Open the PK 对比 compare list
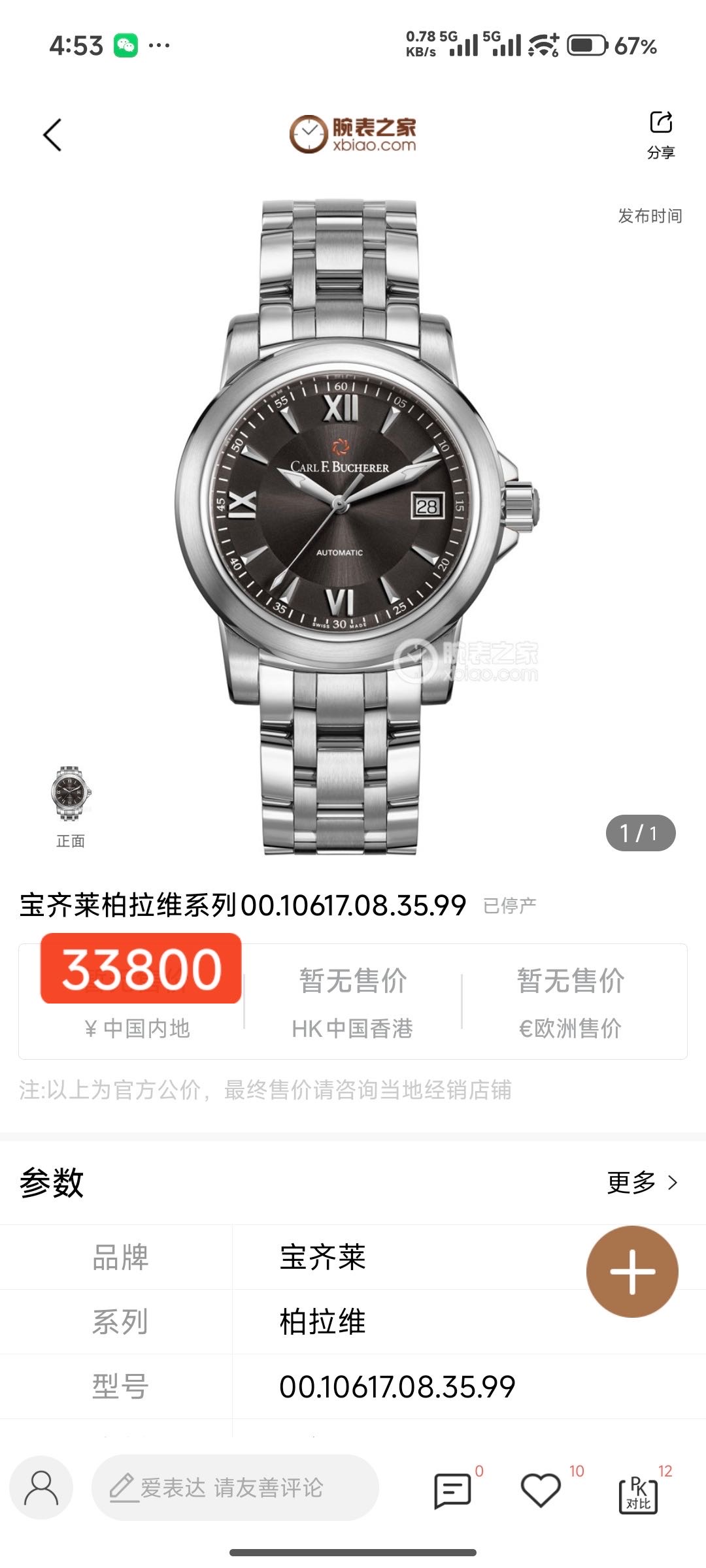 click(x=638, y=1494)
